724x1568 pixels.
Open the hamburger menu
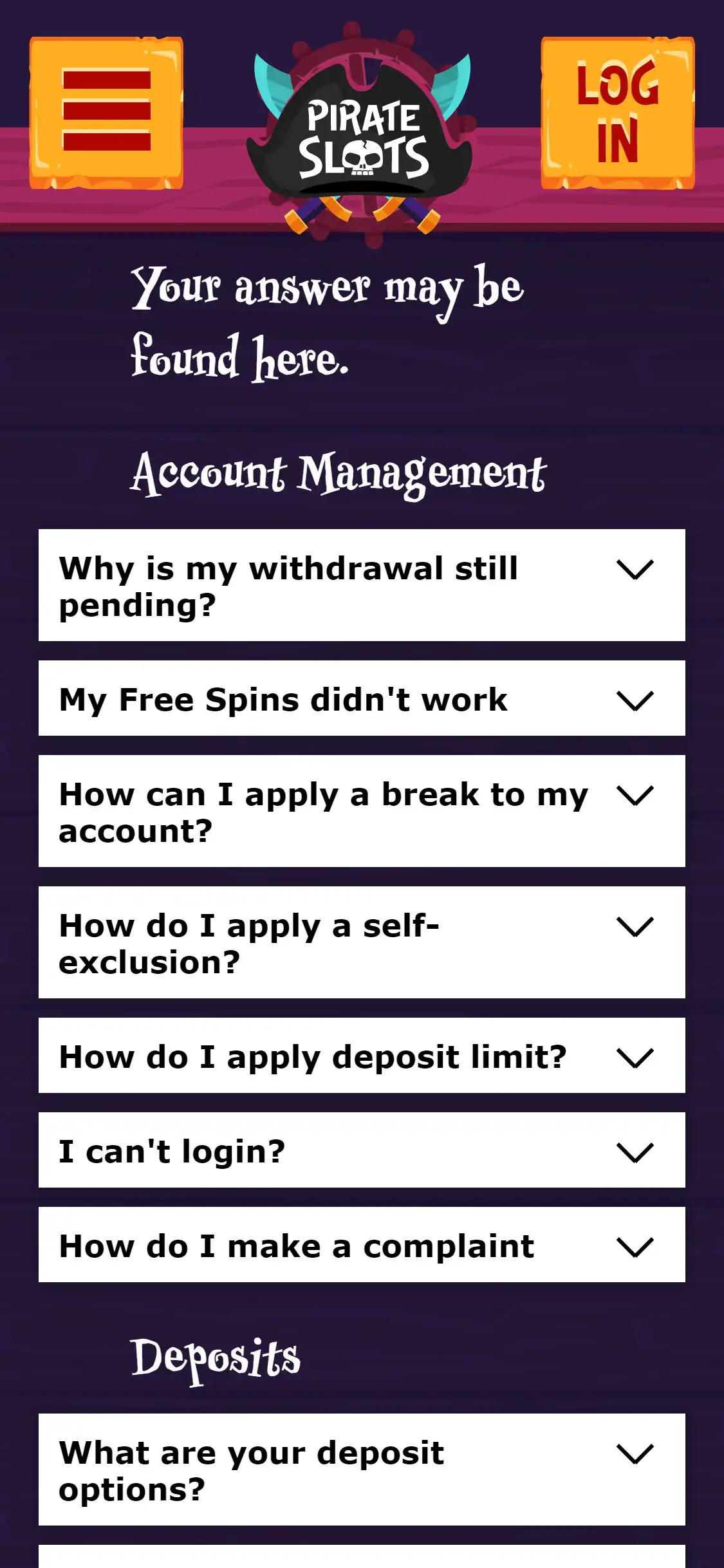point(106,113)
